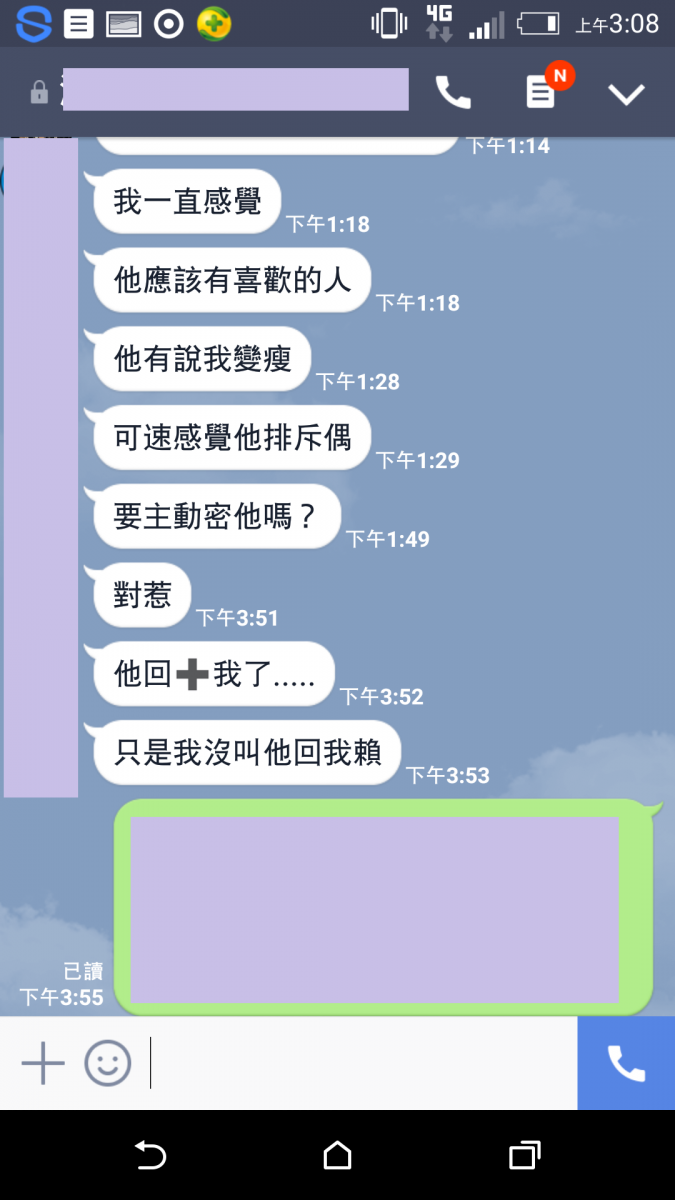Tap the blue call button beside input
The height and width of the screenshot is (1200, 675).
tap(626, 1063)
